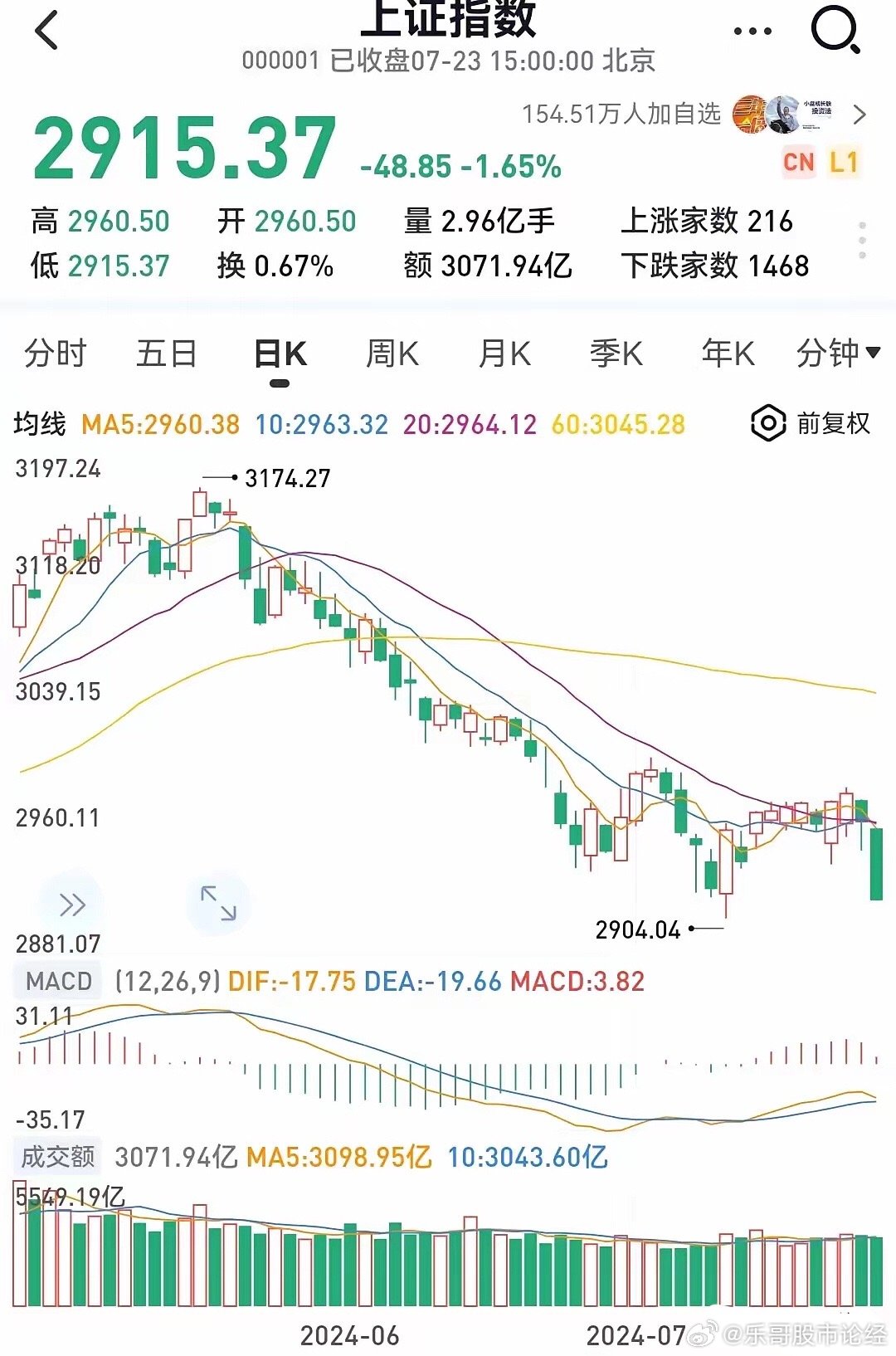Viewport: 896px width, 1356px height.
Task: Expand the 分钟 interval dropdown
Action: click(837, 354)
